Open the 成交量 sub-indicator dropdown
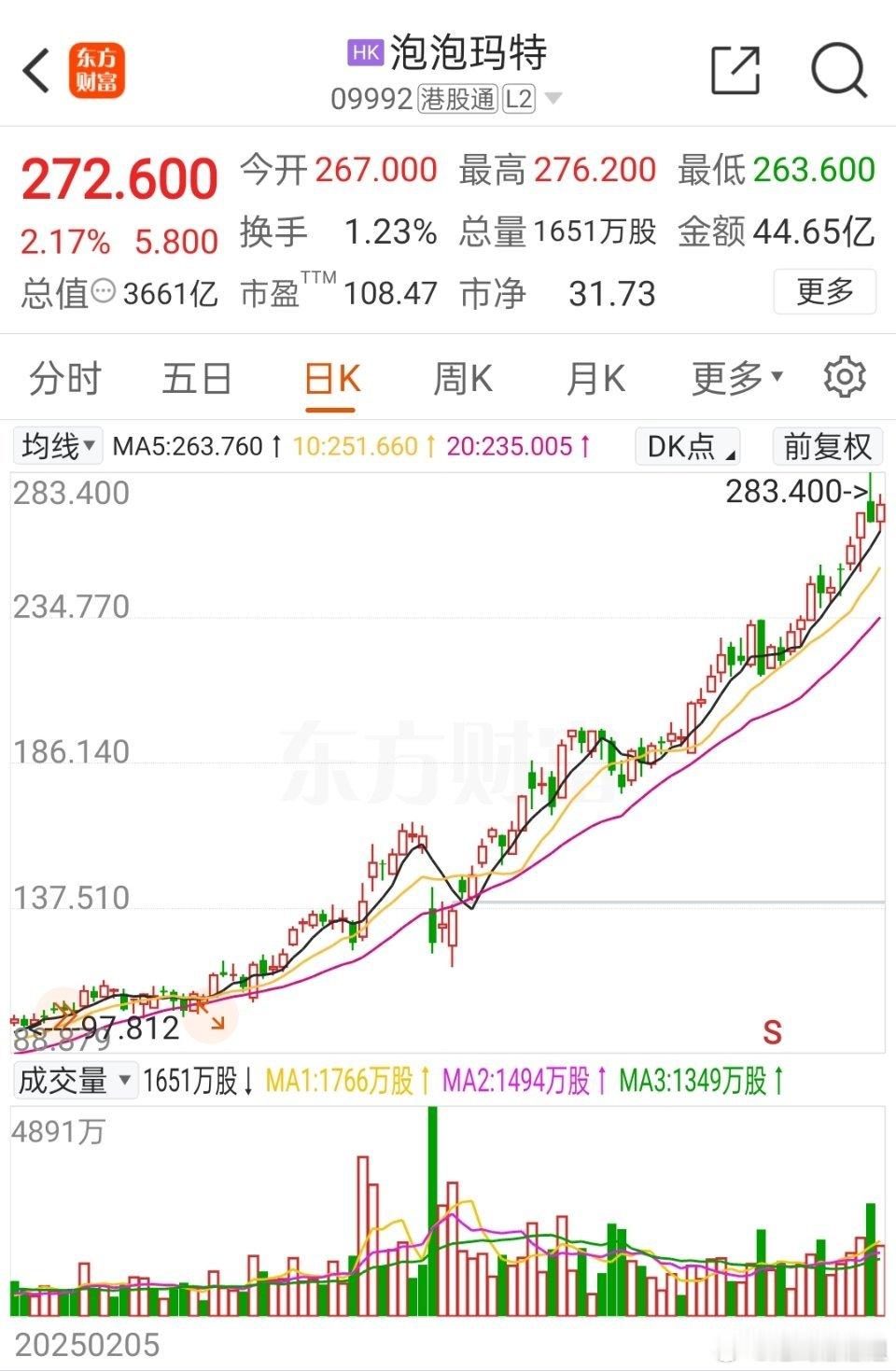896x1371 pixels. tap(75, 1081)
